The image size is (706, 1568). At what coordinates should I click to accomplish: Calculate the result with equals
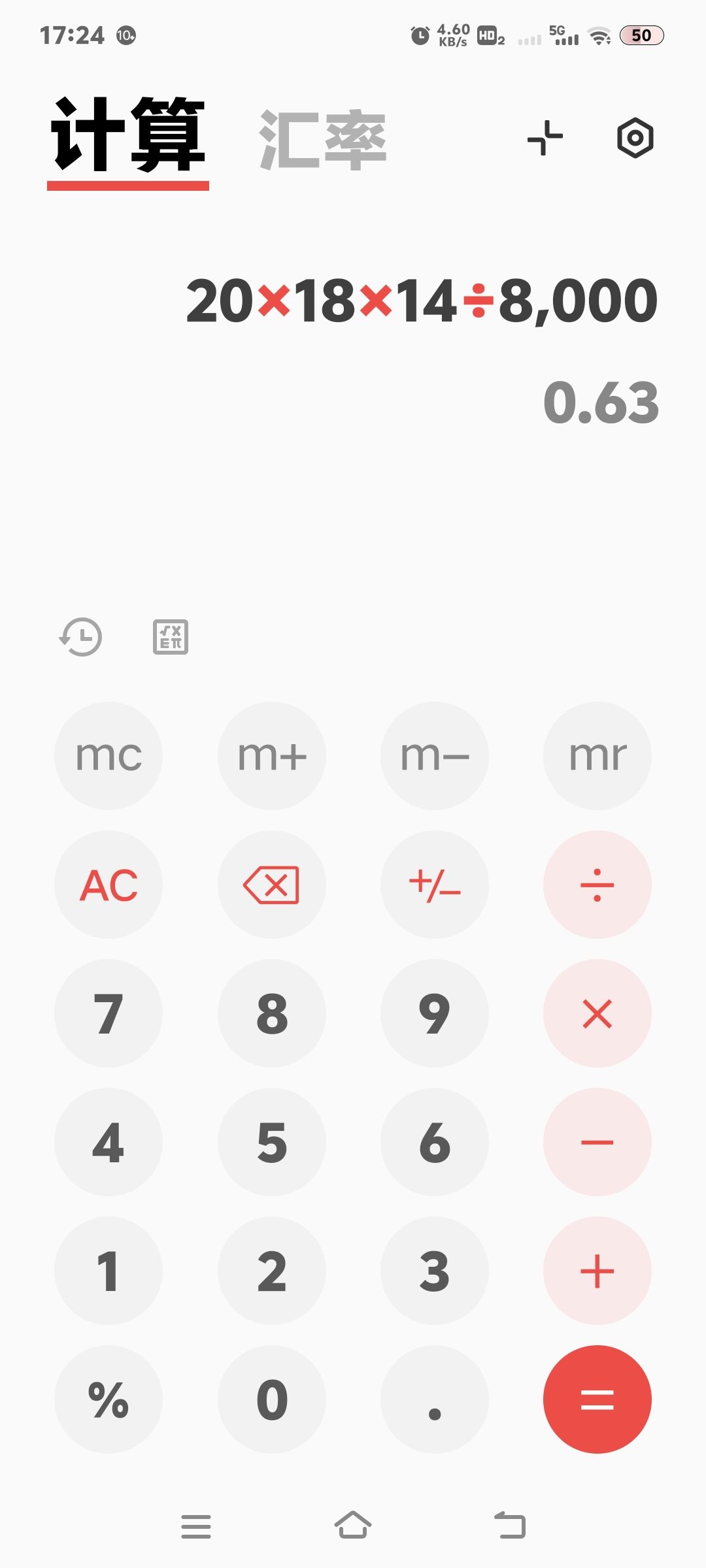click(597, 1399)
